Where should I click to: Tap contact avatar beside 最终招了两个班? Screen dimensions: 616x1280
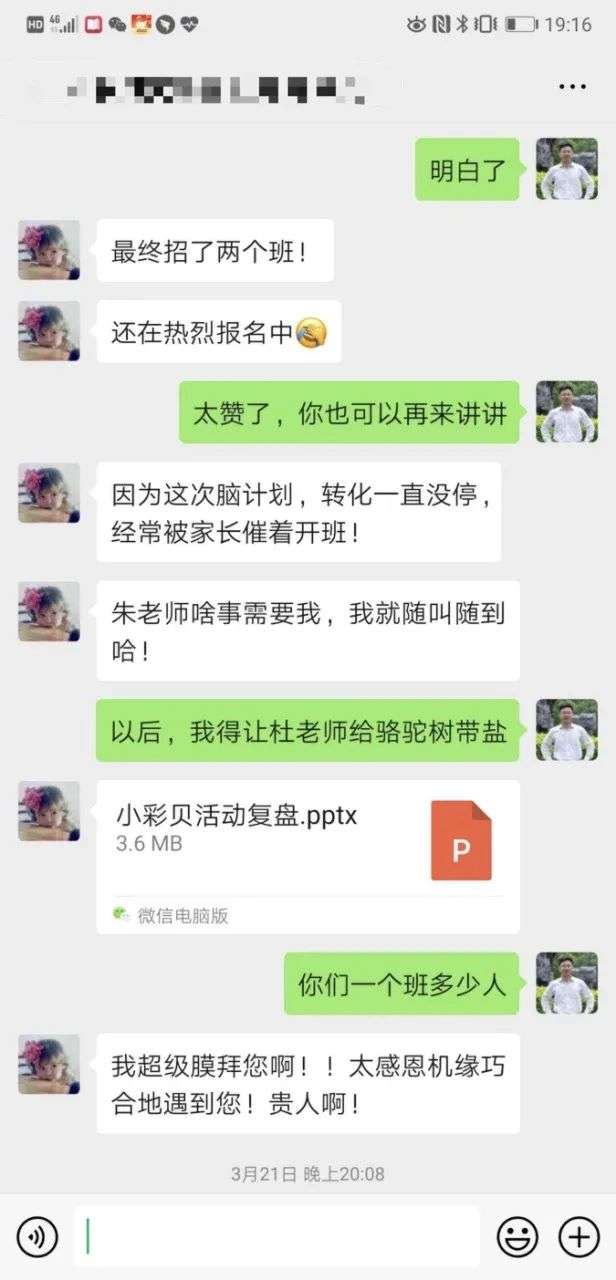49,250
